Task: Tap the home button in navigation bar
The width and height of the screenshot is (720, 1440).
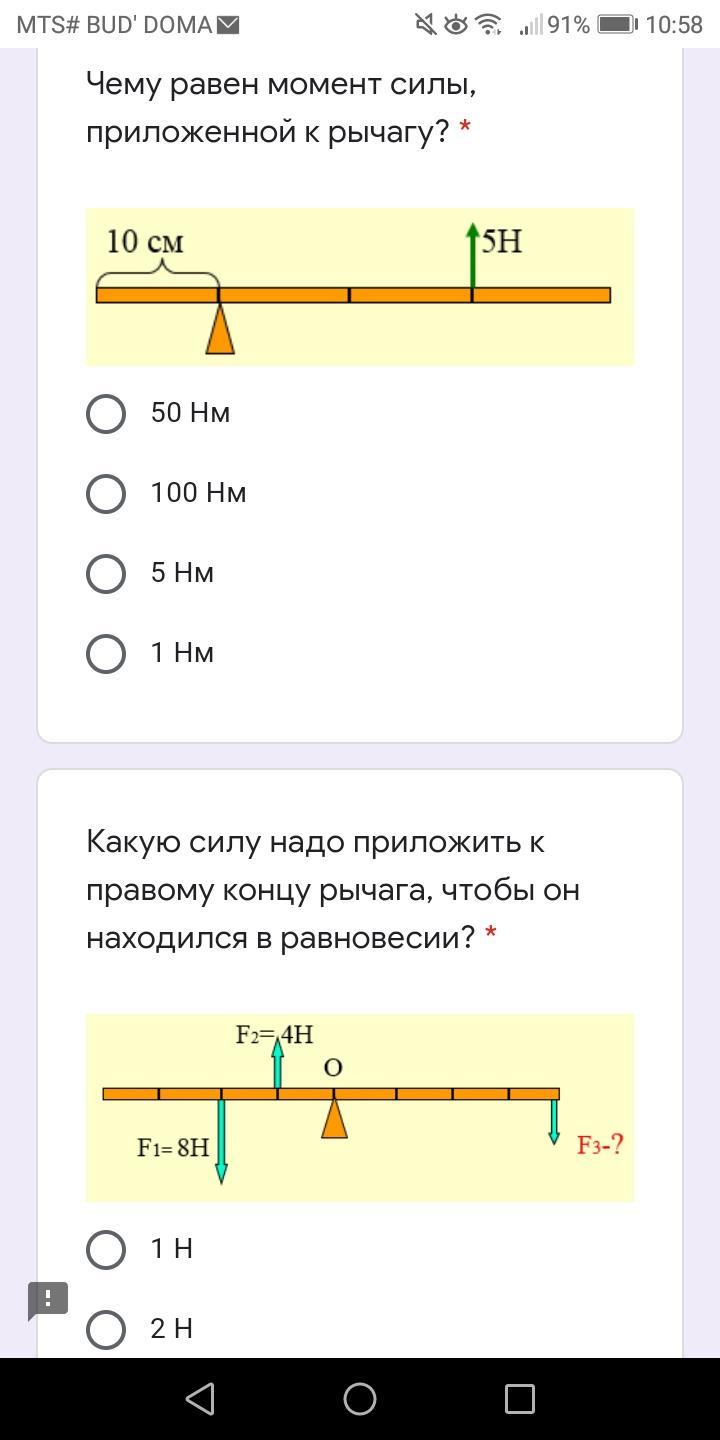Action: tap(360, 1398)
